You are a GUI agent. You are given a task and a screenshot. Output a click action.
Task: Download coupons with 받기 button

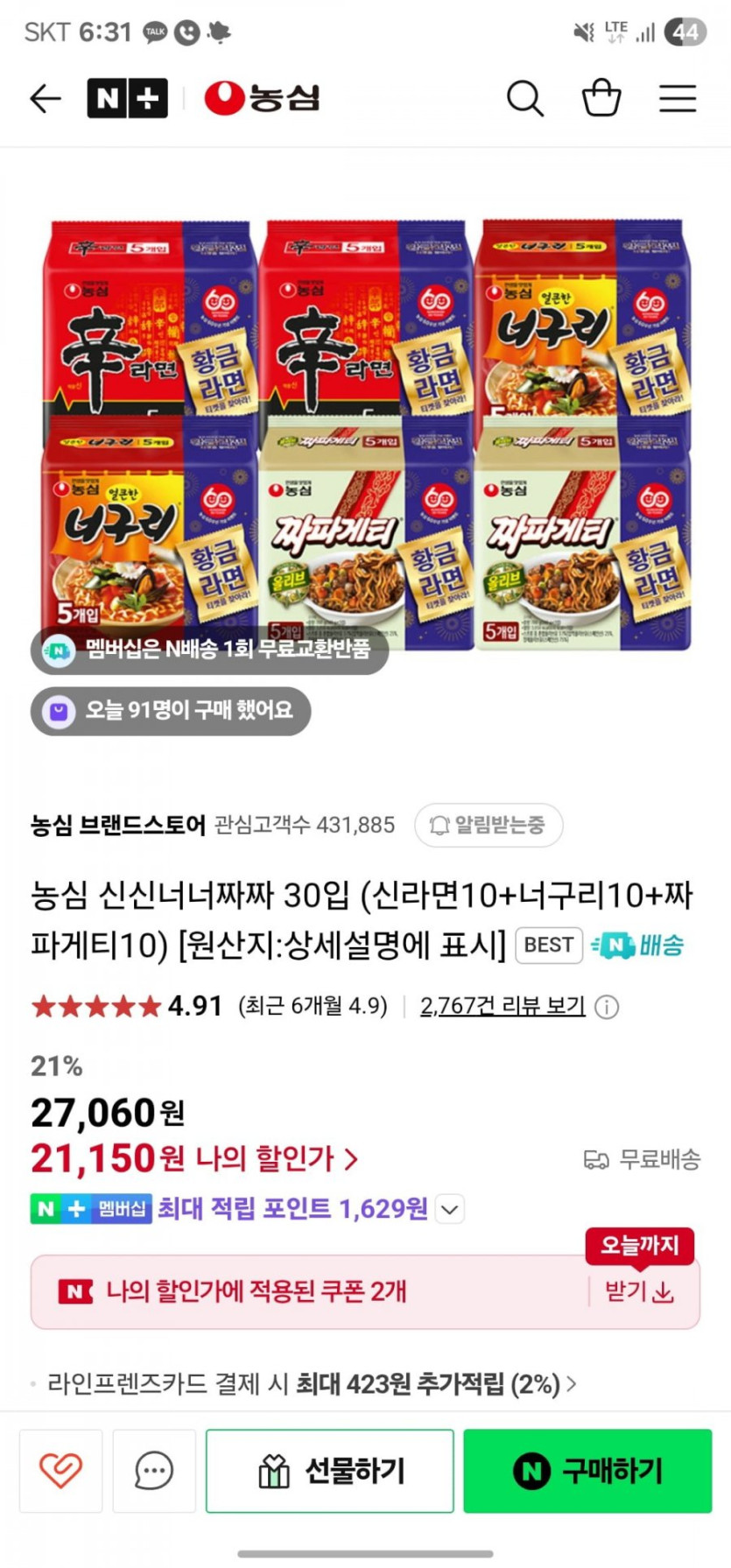tap(639, 1291)
